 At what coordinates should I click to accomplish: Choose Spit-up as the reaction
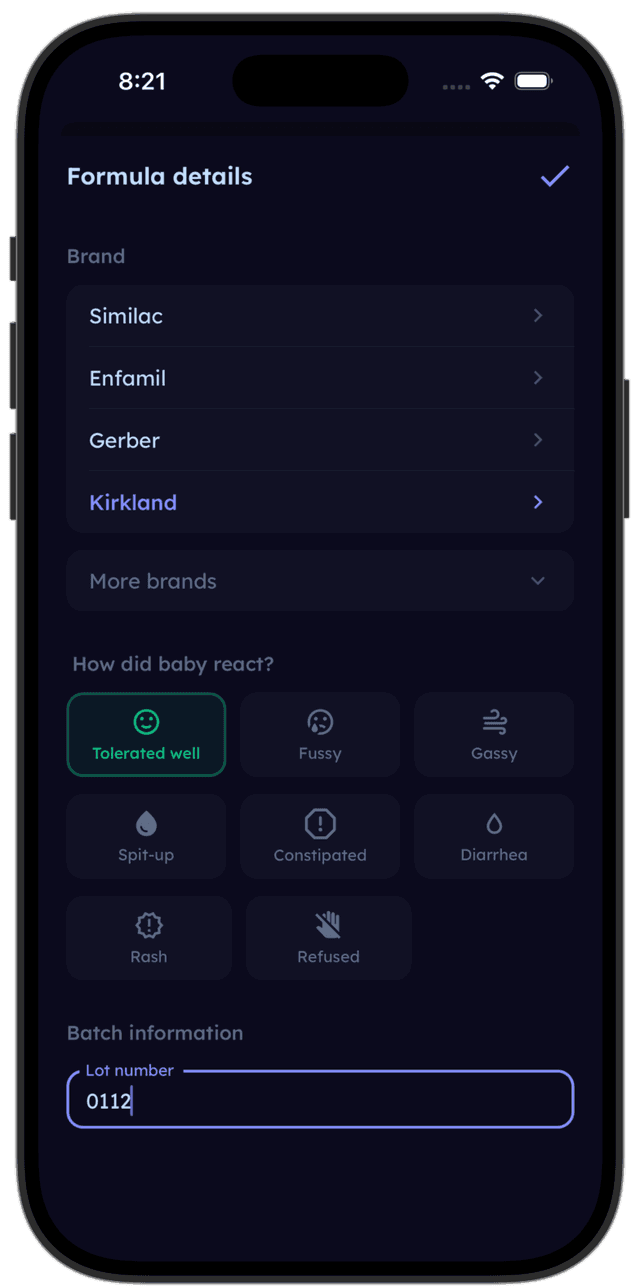[x=146, y=837]
